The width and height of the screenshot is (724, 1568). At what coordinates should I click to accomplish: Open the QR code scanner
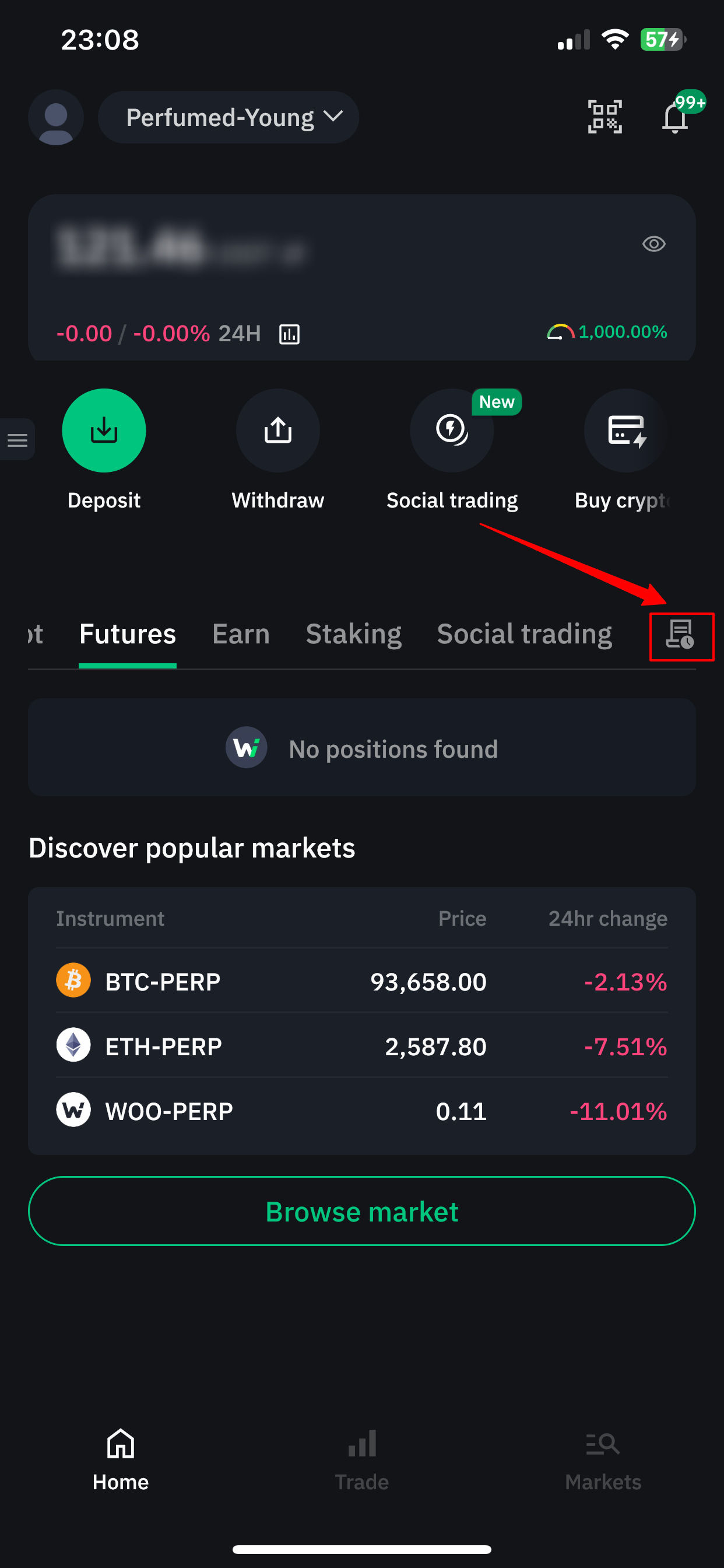tap(604, 116)
